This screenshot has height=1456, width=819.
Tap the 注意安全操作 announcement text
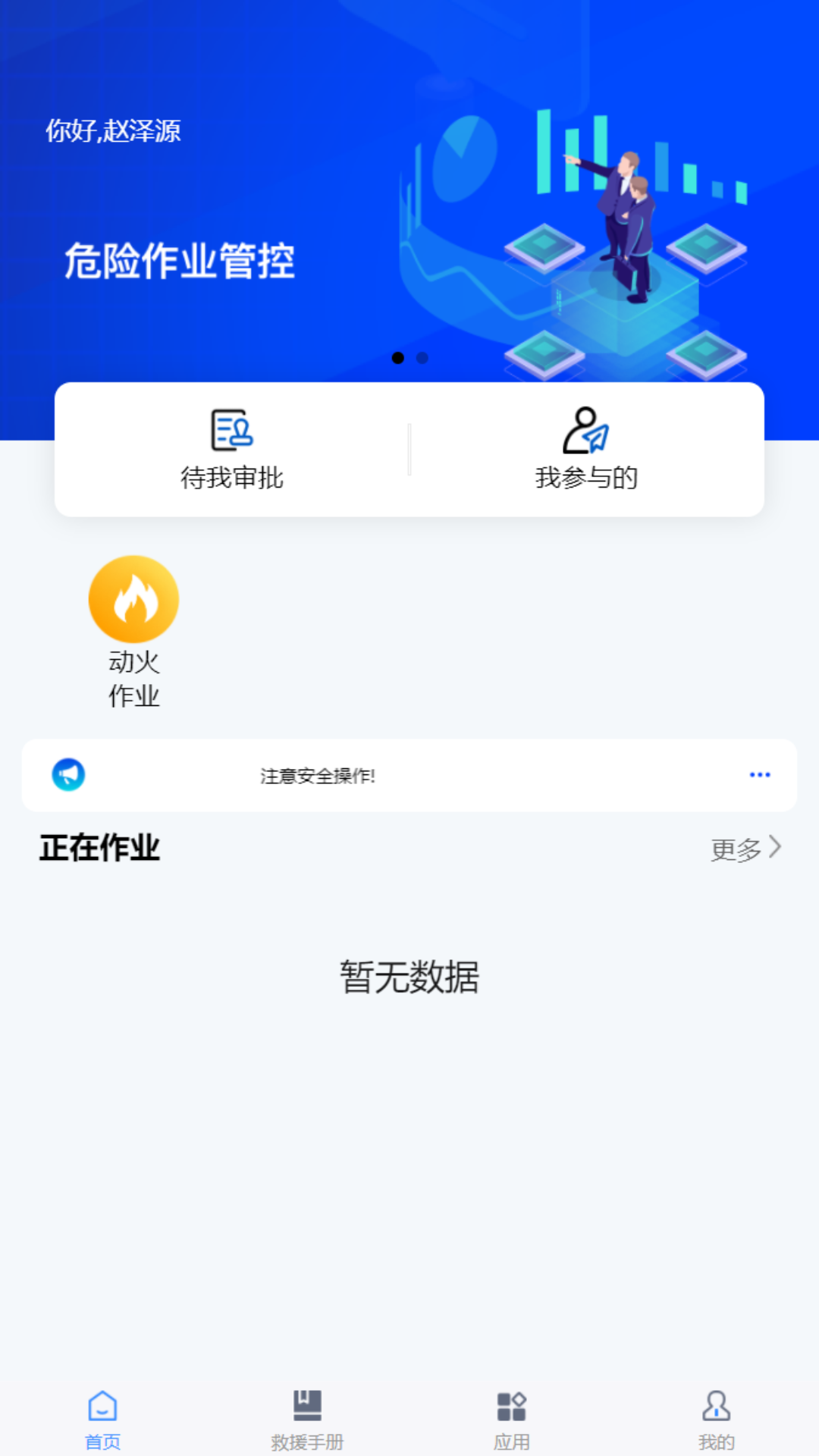[x=318, y=777]
